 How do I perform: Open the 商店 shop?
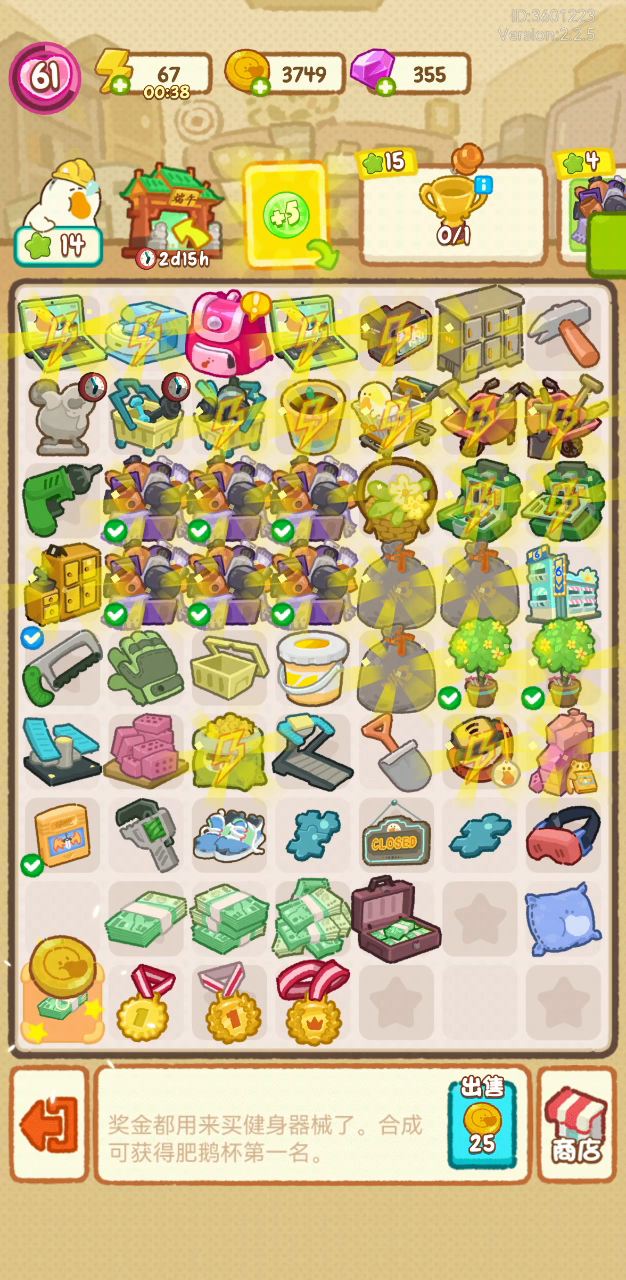coord(576,1124)
